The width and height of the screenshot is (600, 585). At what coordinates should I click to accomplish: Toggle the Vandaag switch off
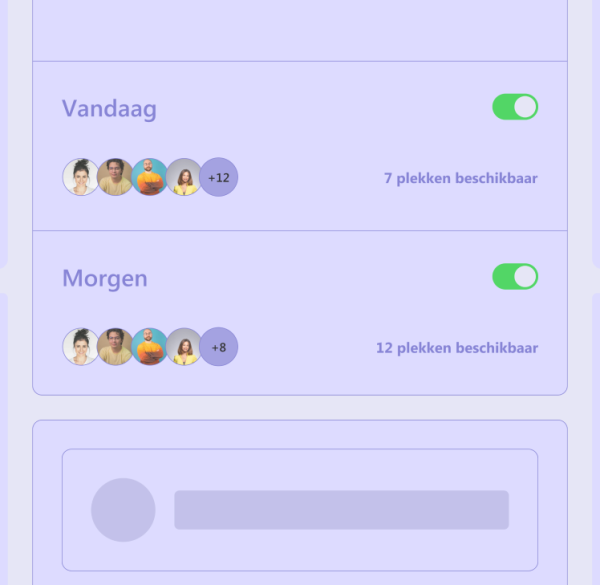tap(515, 107)
